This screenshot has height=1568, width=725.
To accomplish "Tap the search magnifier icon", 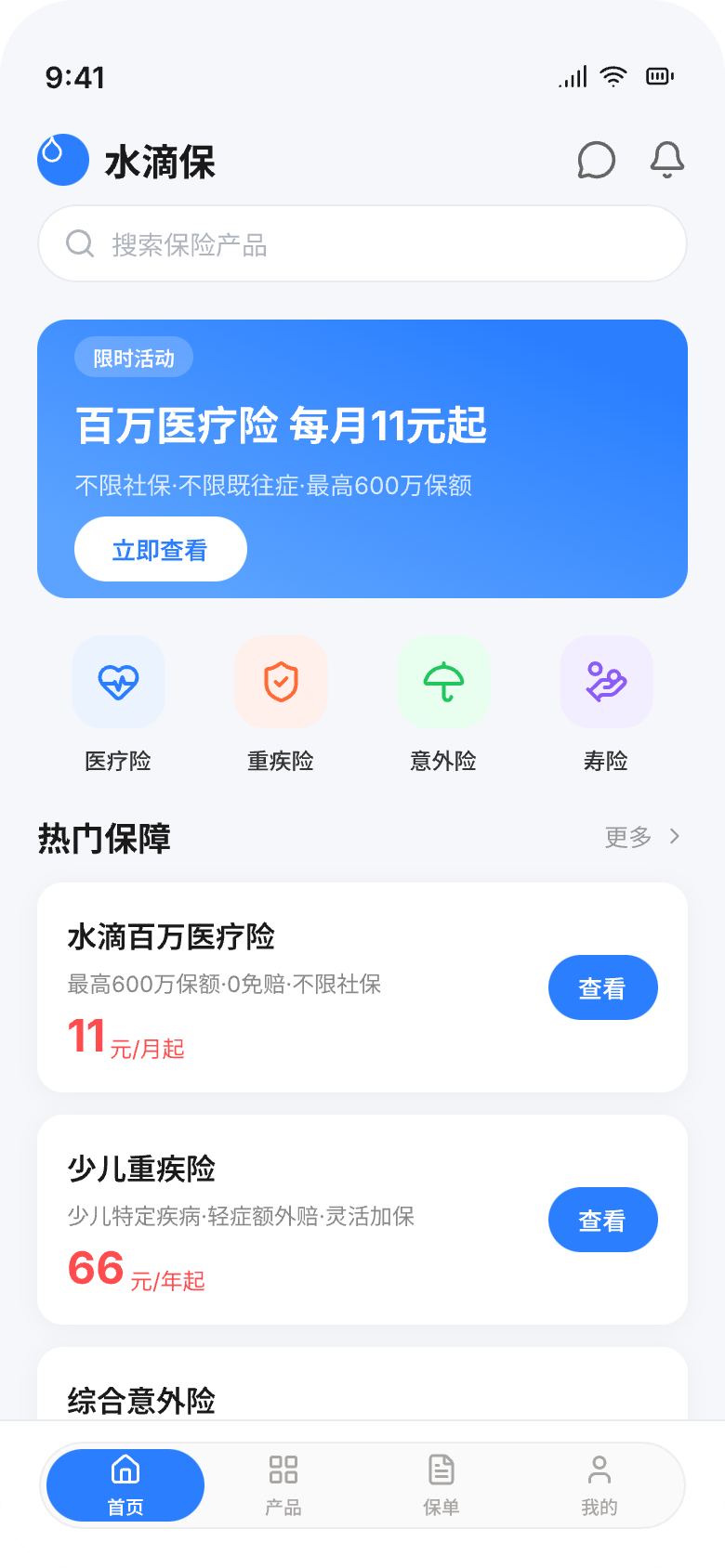I will coord(79,243).
